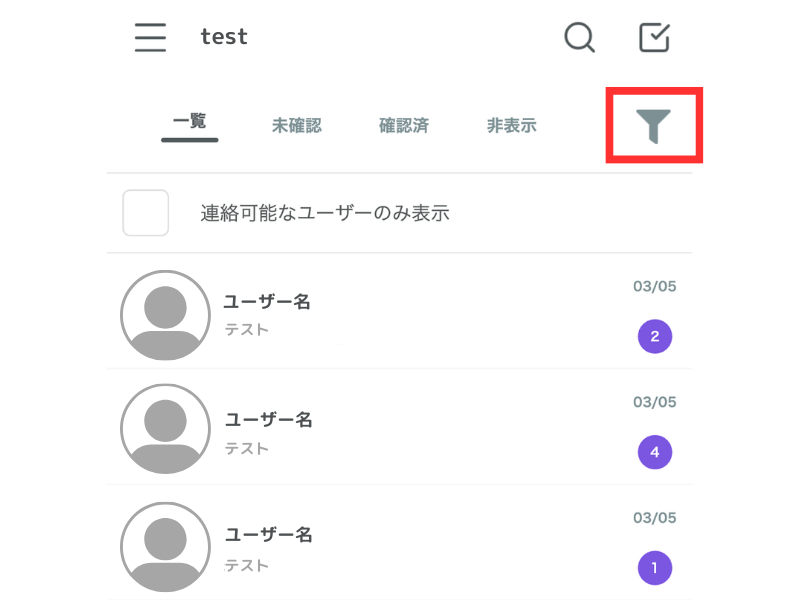The height and width of the screenshot is (600, 800).
Task: Switch to the 未確認 tab
Action: tap(297, 126)
